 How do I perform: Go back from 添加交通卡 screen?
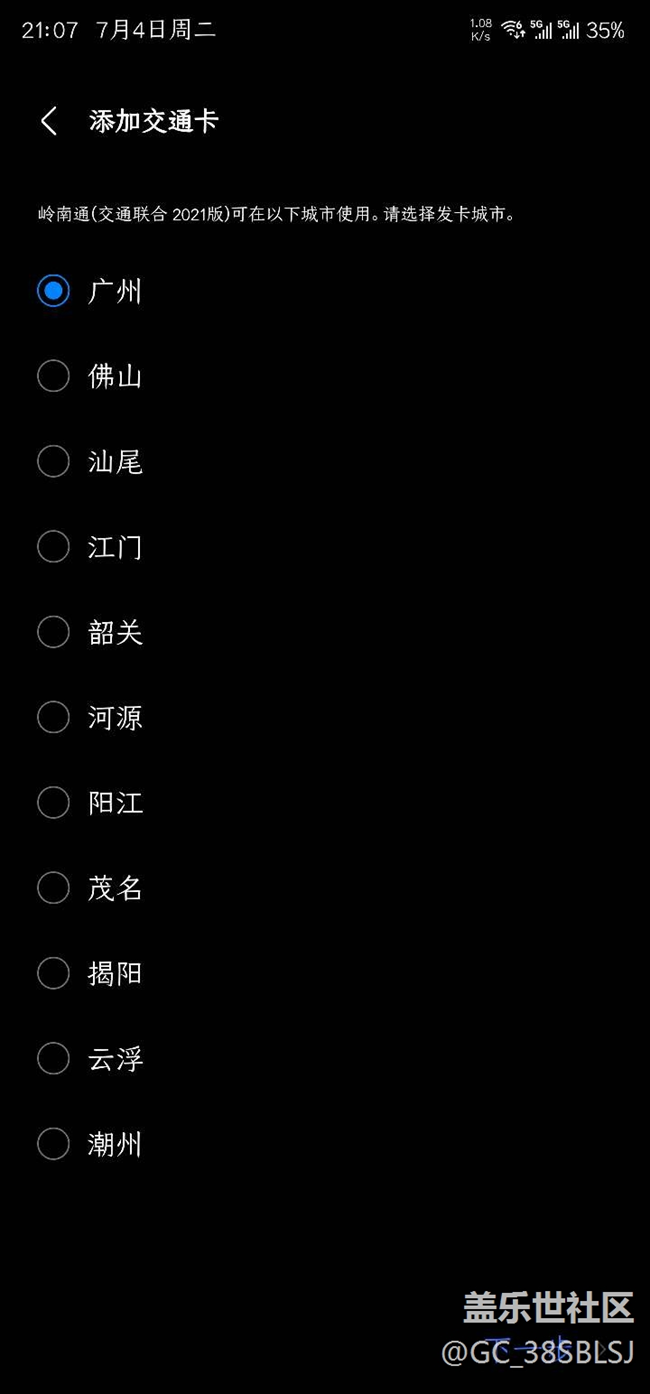pyautogui.click(x=49, y=122)
